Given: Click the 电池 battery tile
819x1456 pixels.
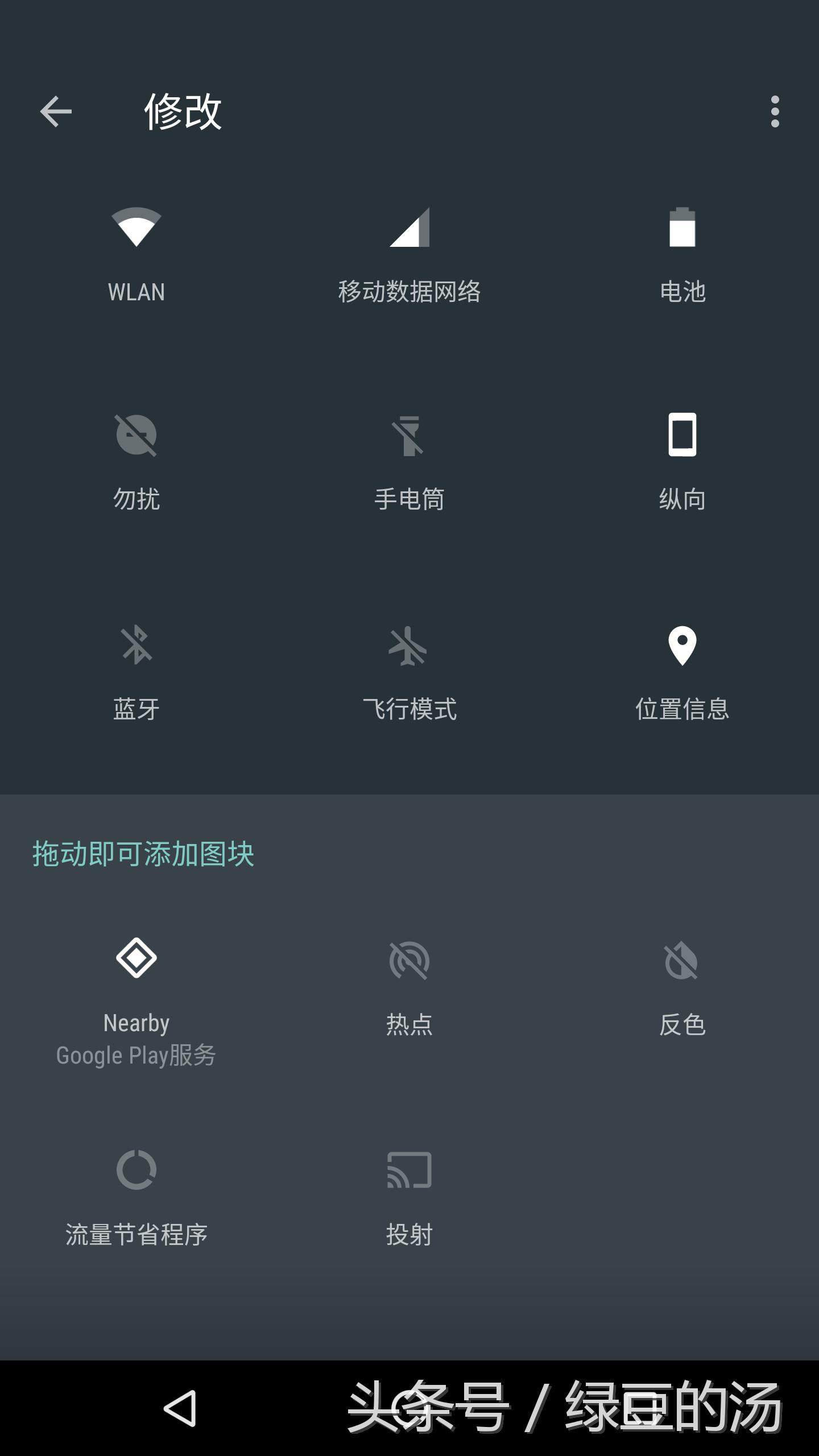Looking at the screenshot, I should [x=681, y=250].
